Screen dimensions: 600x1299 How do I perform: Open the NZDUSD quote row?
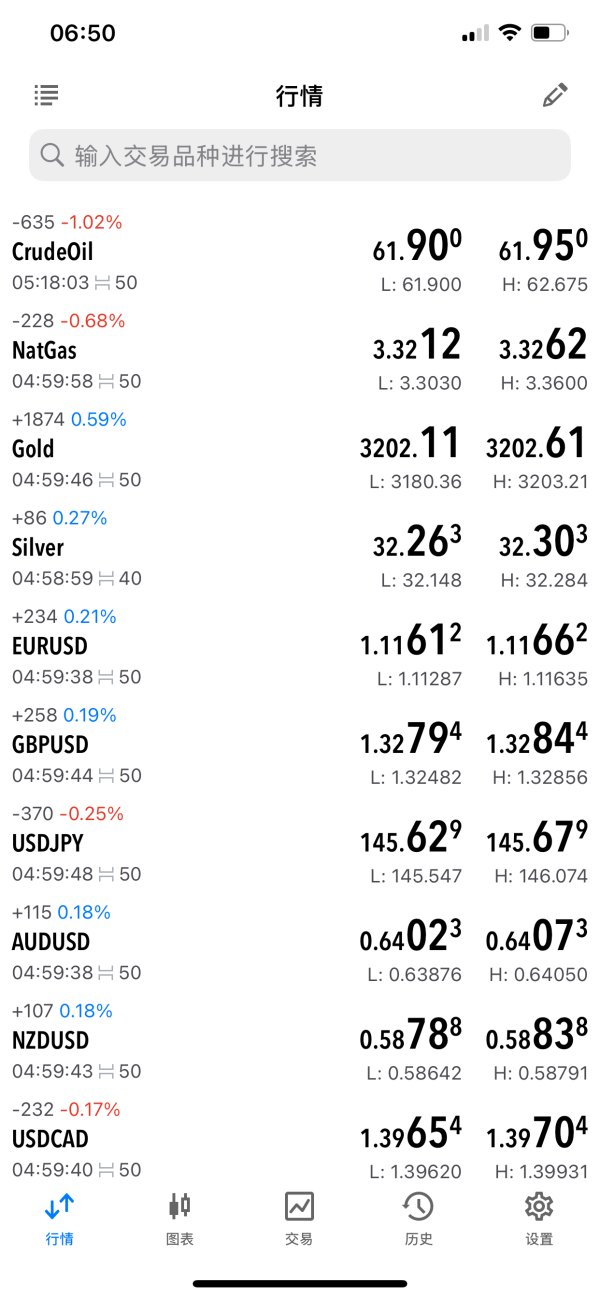coord(300,1041)
